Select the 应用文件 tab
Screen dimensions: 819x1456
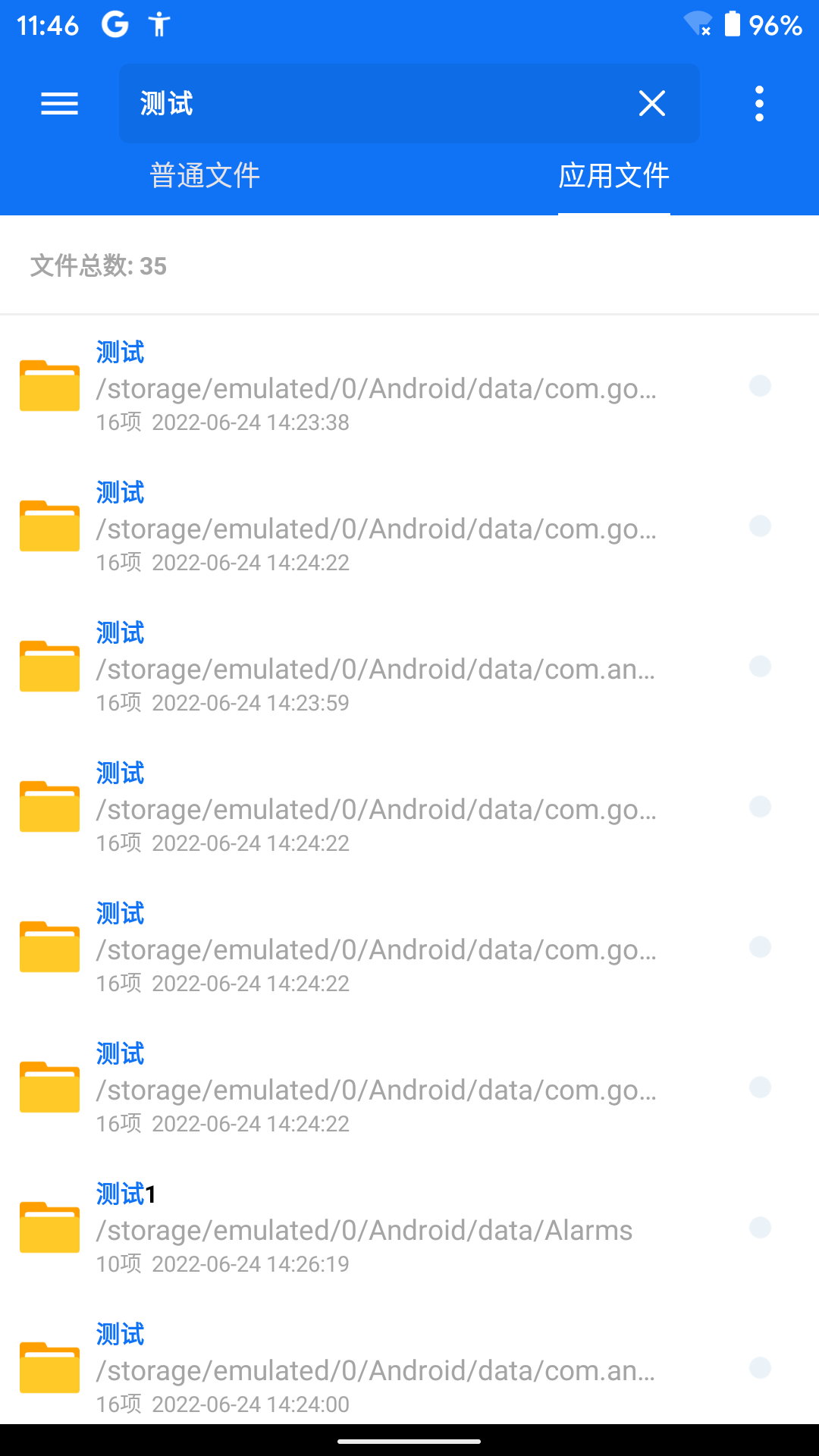coord(613,176)
